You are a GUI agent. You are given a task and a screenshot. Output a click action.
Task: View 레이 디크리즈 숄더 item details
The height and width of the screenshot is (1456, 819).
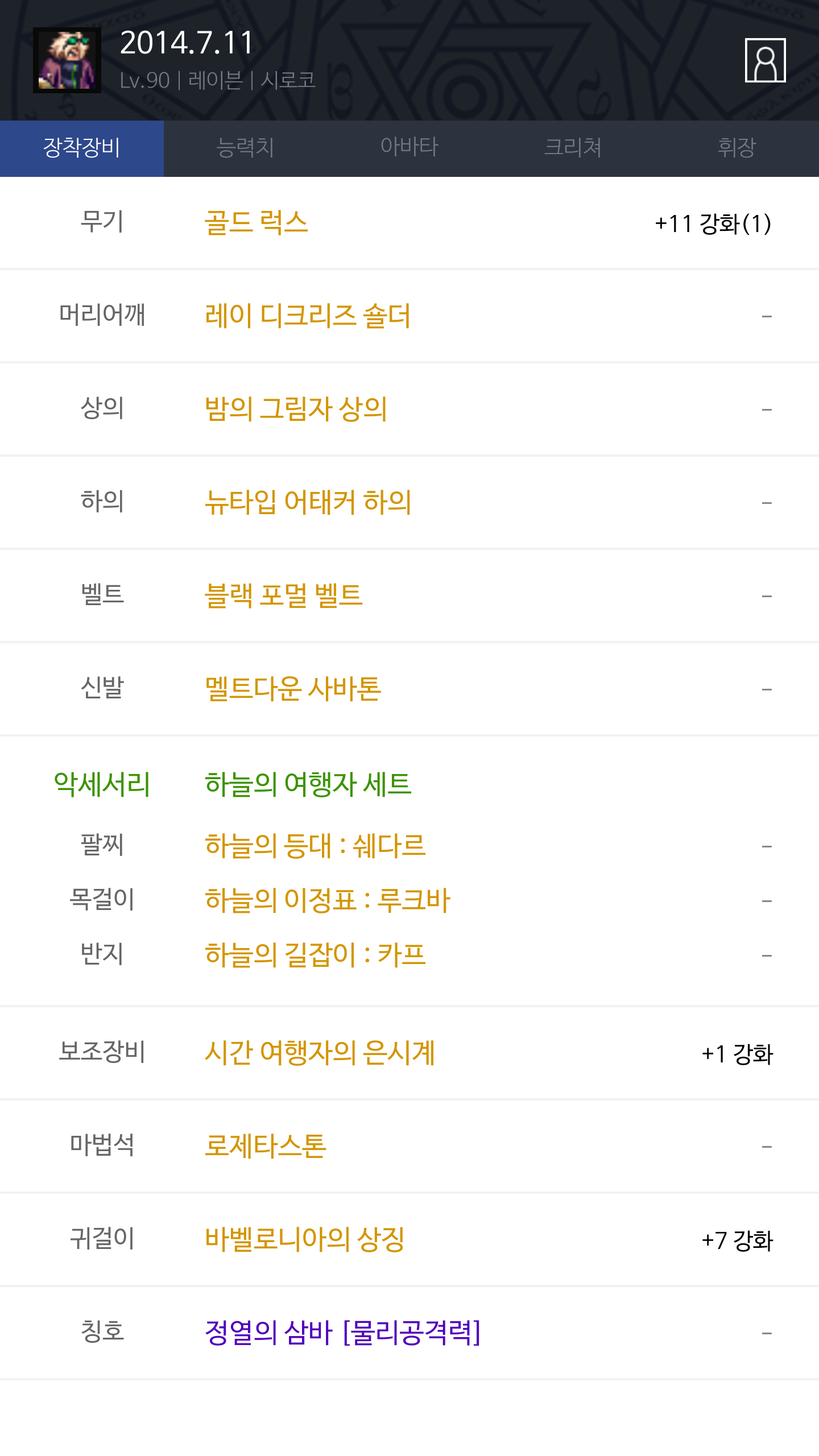click(307, 316)
